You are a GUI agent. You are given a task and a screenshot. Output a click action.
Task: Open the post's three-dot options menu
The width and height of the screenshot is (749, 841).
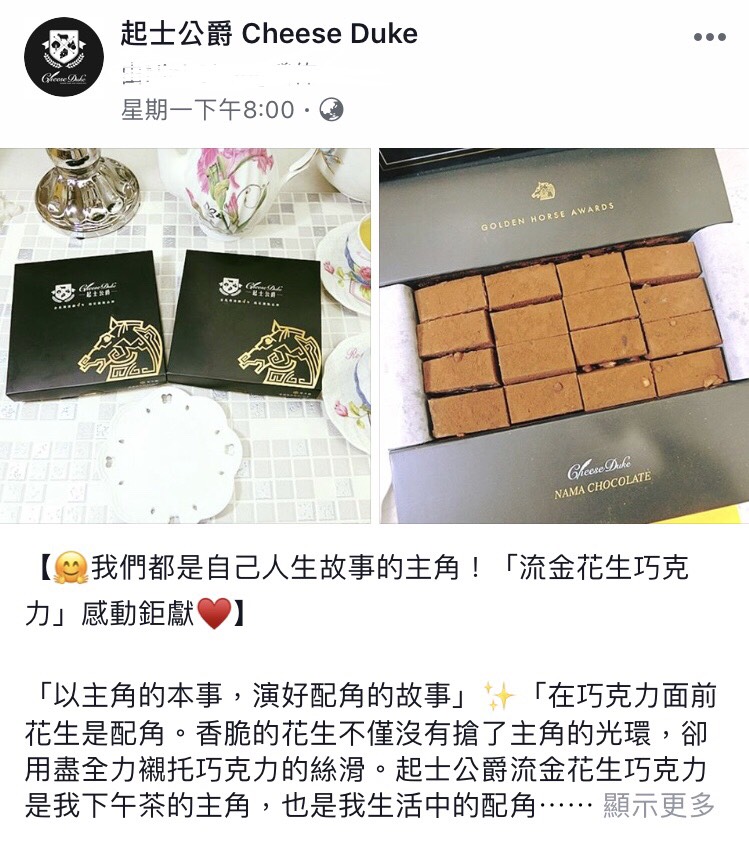click(709, 37)
